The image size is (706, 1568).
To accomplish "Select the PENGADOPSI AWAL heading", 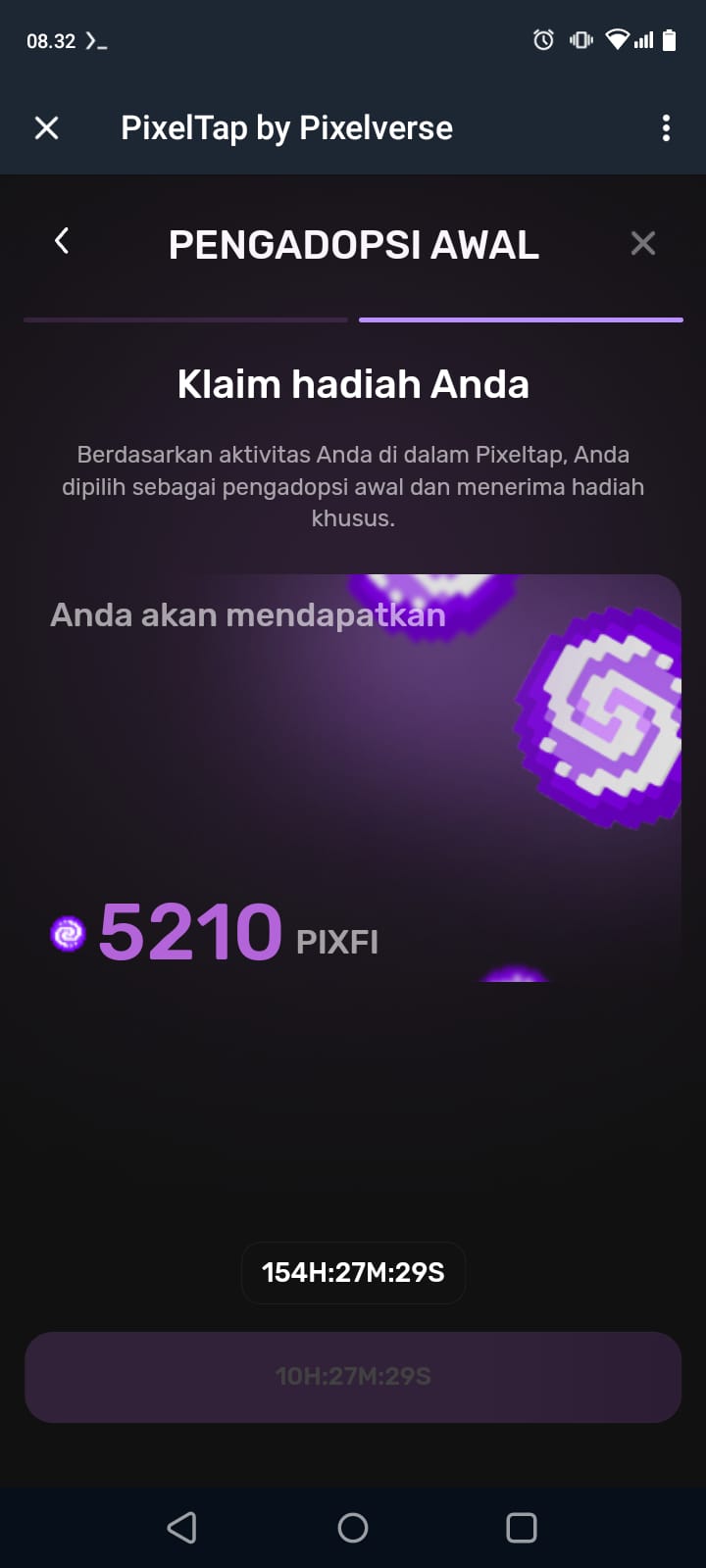I will pyautogui.click(x=353, y=244).
